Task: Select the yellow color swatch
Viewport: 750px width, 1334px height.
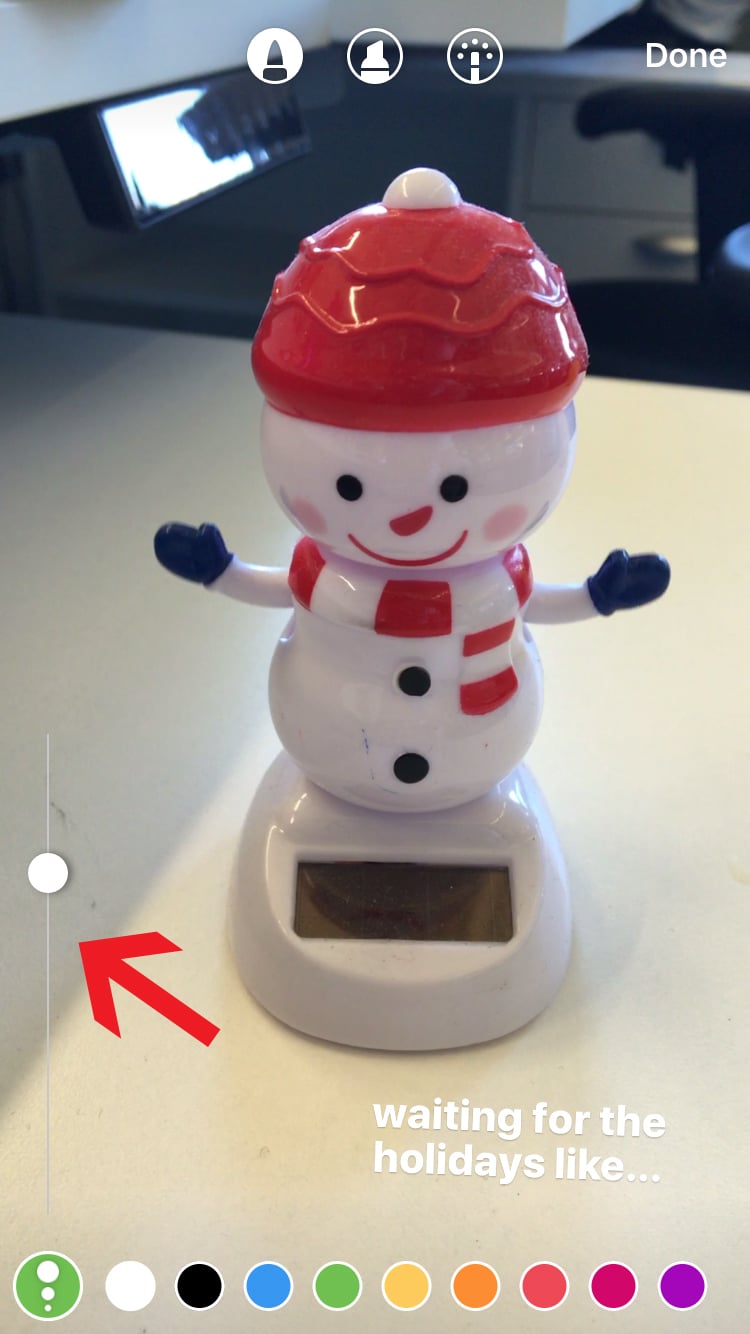Action: pyautogui.click(x=407, y=1286)
